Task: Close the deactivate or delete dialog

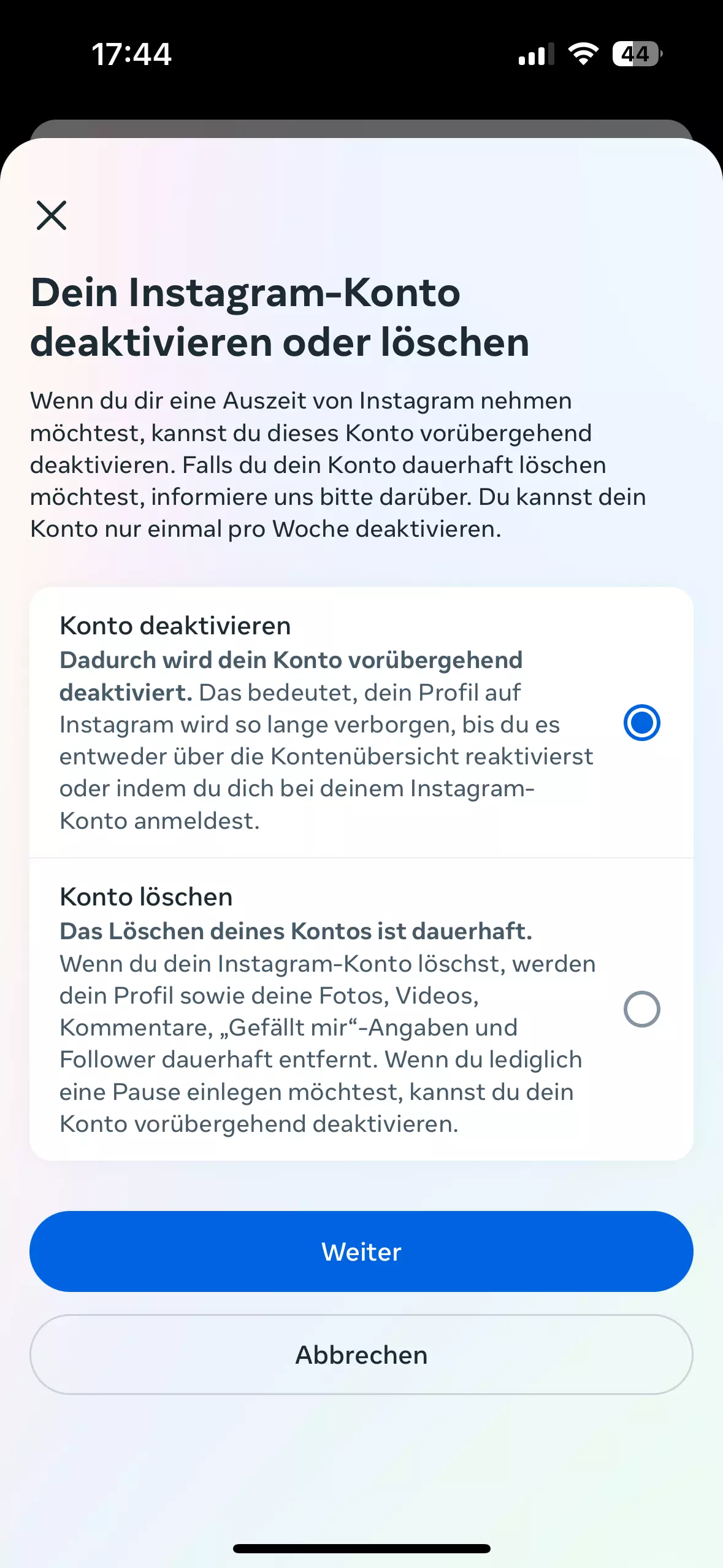Action: pyautogui.click(x=52, y=215)
